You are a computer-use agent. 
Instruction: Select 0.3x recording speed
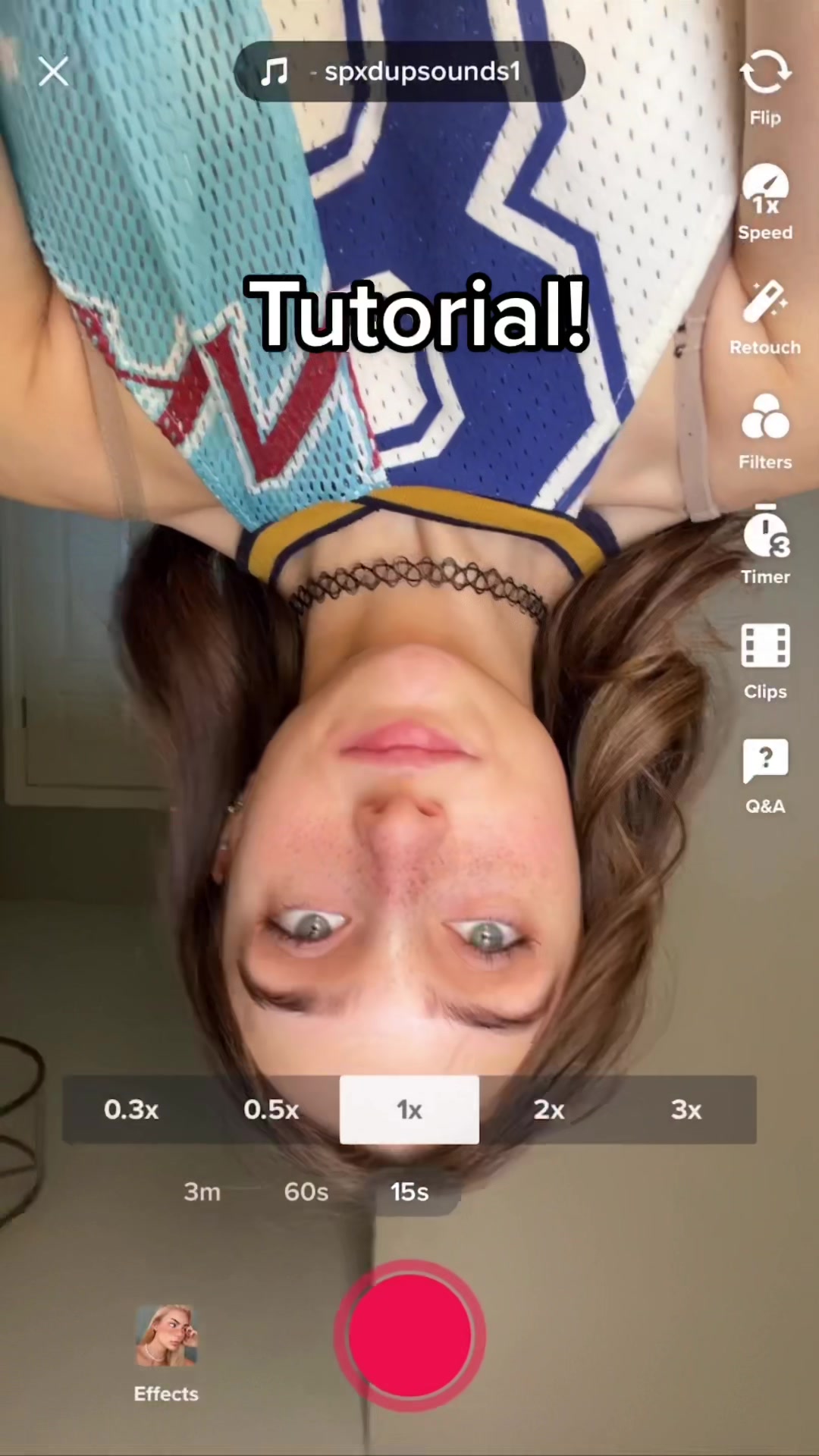[x=131, y=1109]
